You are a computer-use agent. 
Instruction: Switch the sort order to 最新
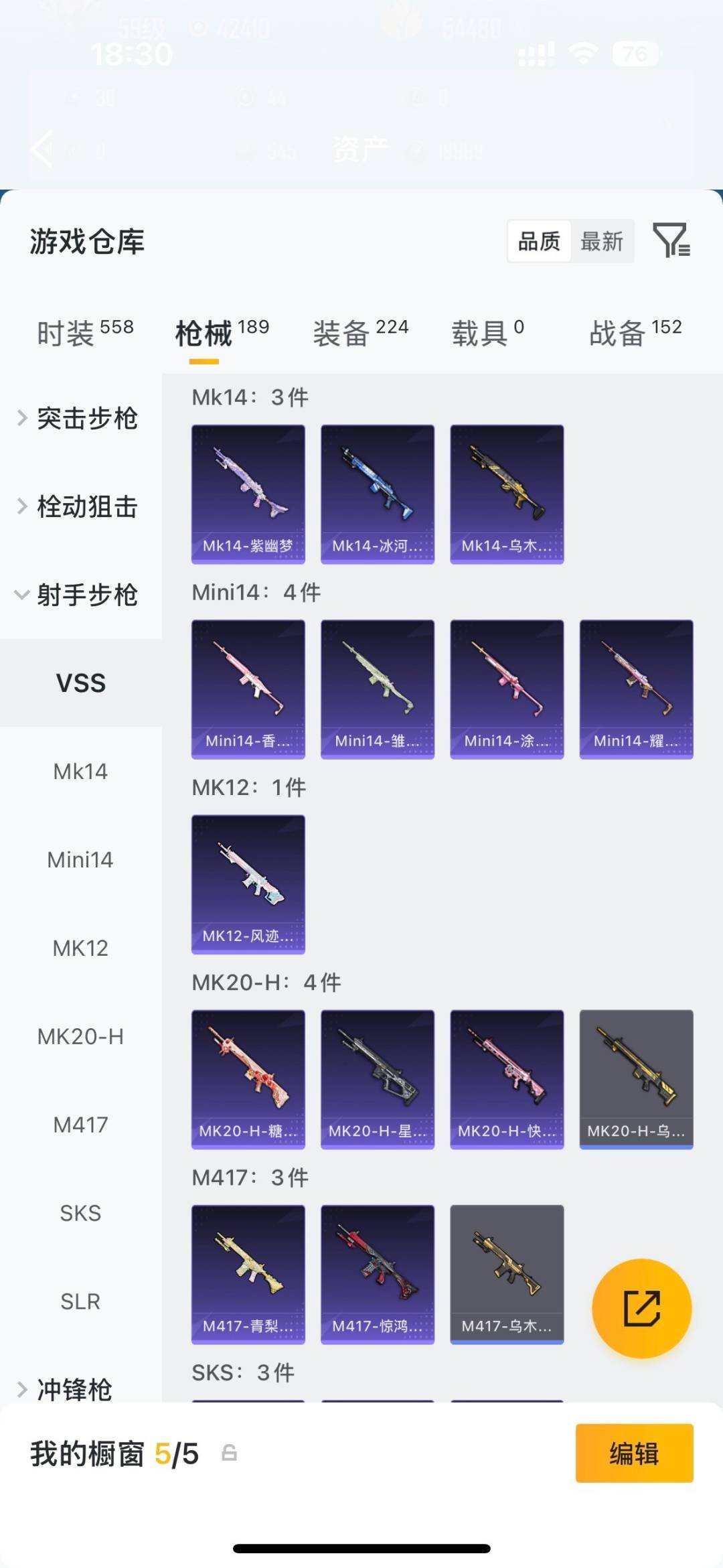pos(601,241)
